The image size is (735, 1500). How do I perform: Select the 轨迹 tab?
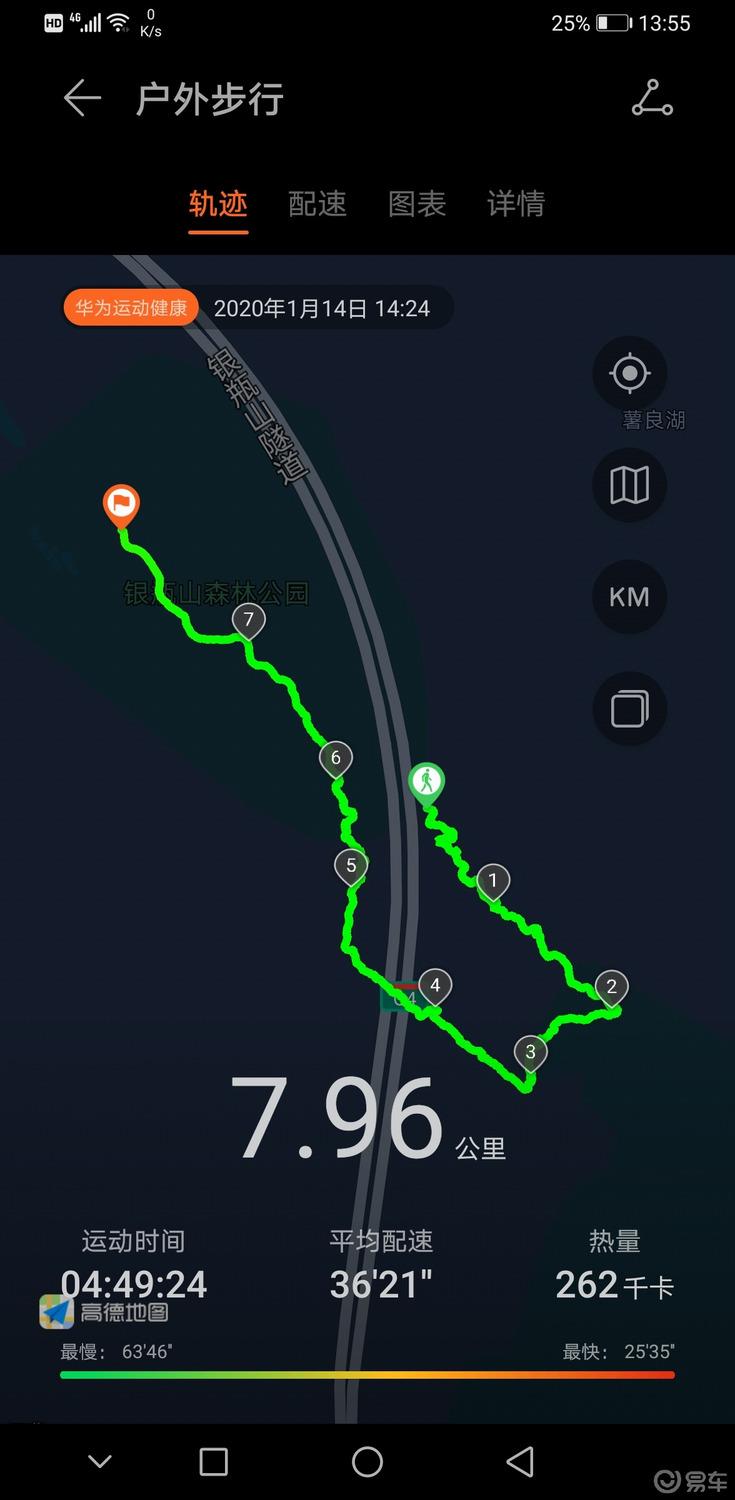pos(218,204)
